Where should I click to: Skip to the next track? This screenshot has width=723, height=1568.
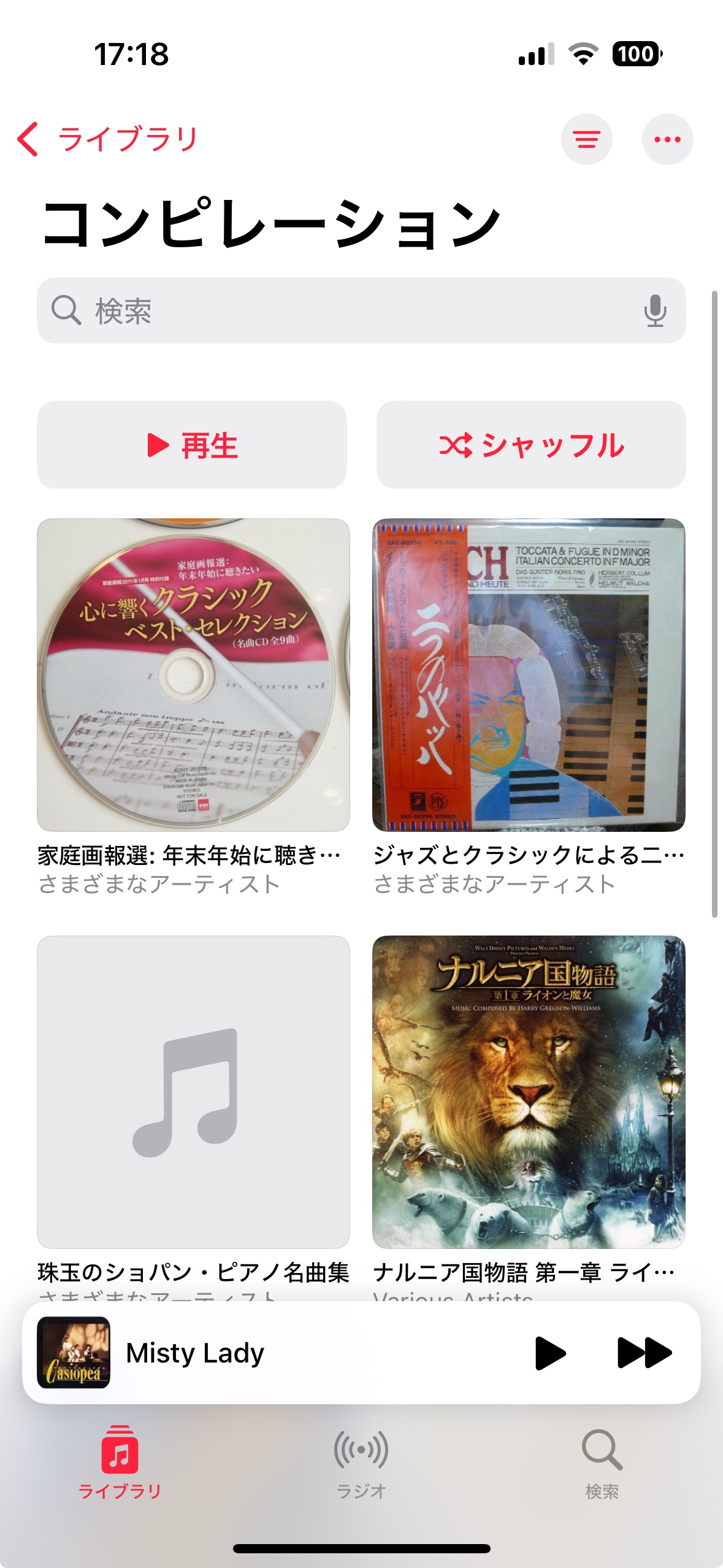point(644,1353)
